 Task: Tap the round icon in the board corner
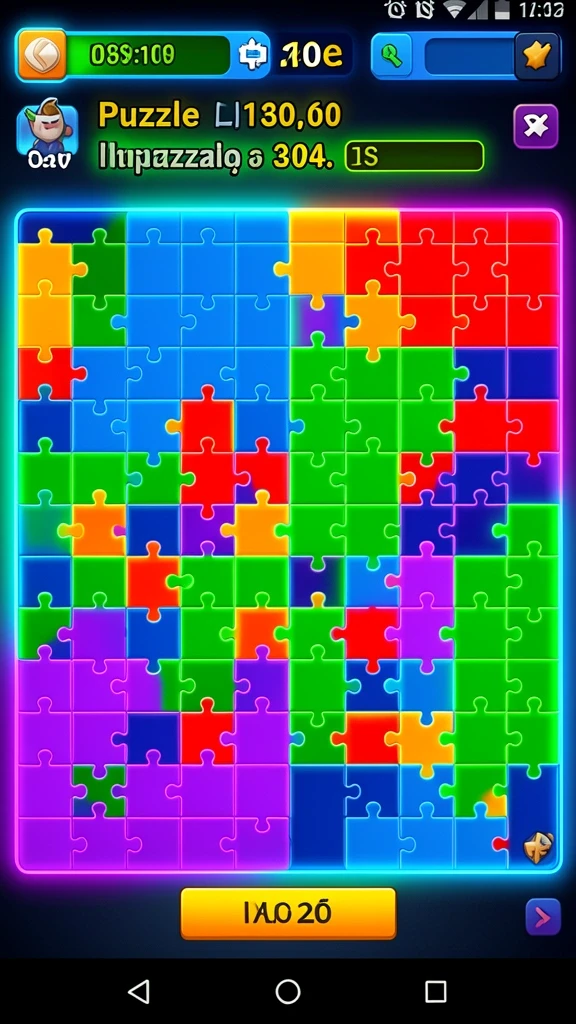coord(538,847)
